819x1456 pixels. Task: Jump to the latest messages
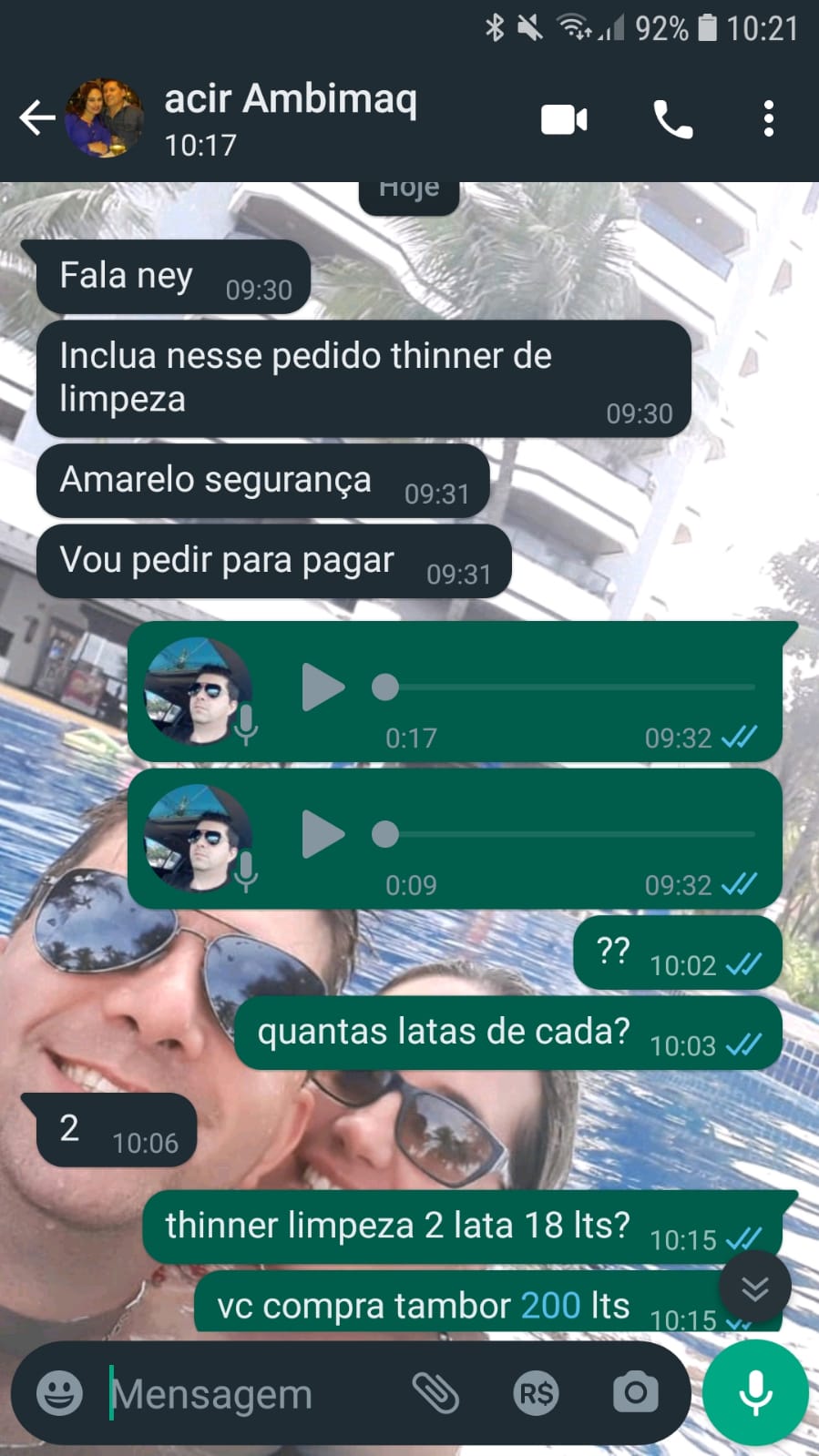[754, 1288]
